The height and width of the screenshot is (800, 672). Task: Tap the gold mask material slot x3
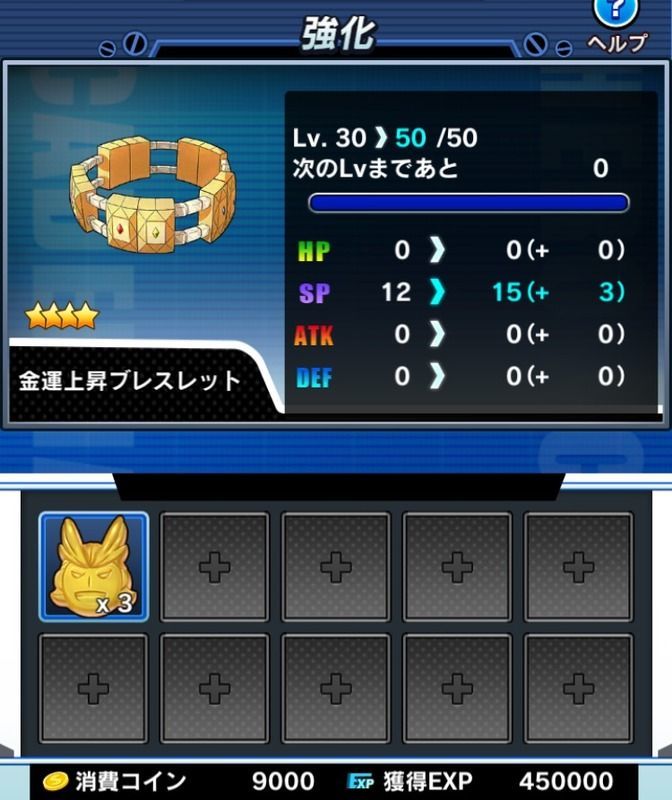pos(94,566)
